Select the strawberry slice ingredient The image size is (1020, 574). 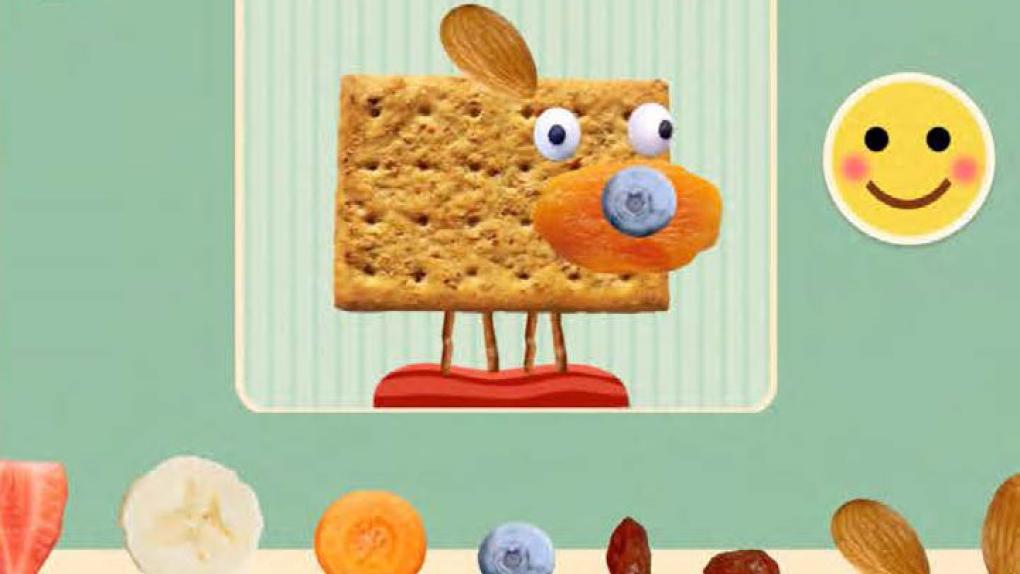pyautogui.click(x=30, y=515)
